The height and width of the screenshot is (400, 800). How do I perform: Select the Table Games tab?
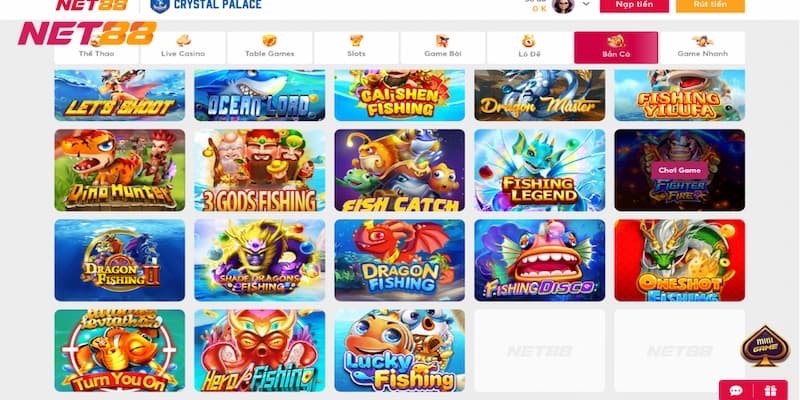coord(269,47)
